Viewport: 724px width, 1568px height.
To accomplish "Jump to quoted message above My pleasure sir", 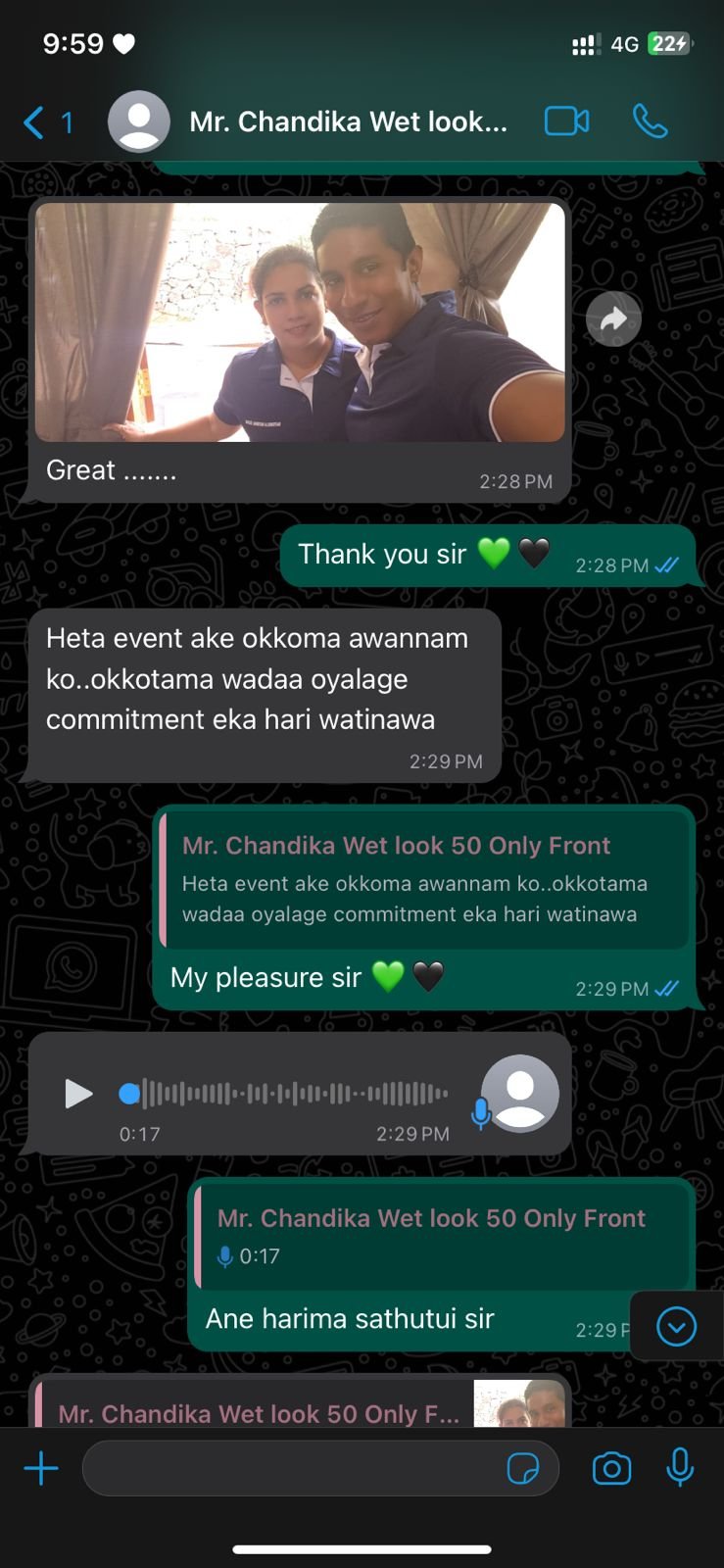I will click(421, 879).
